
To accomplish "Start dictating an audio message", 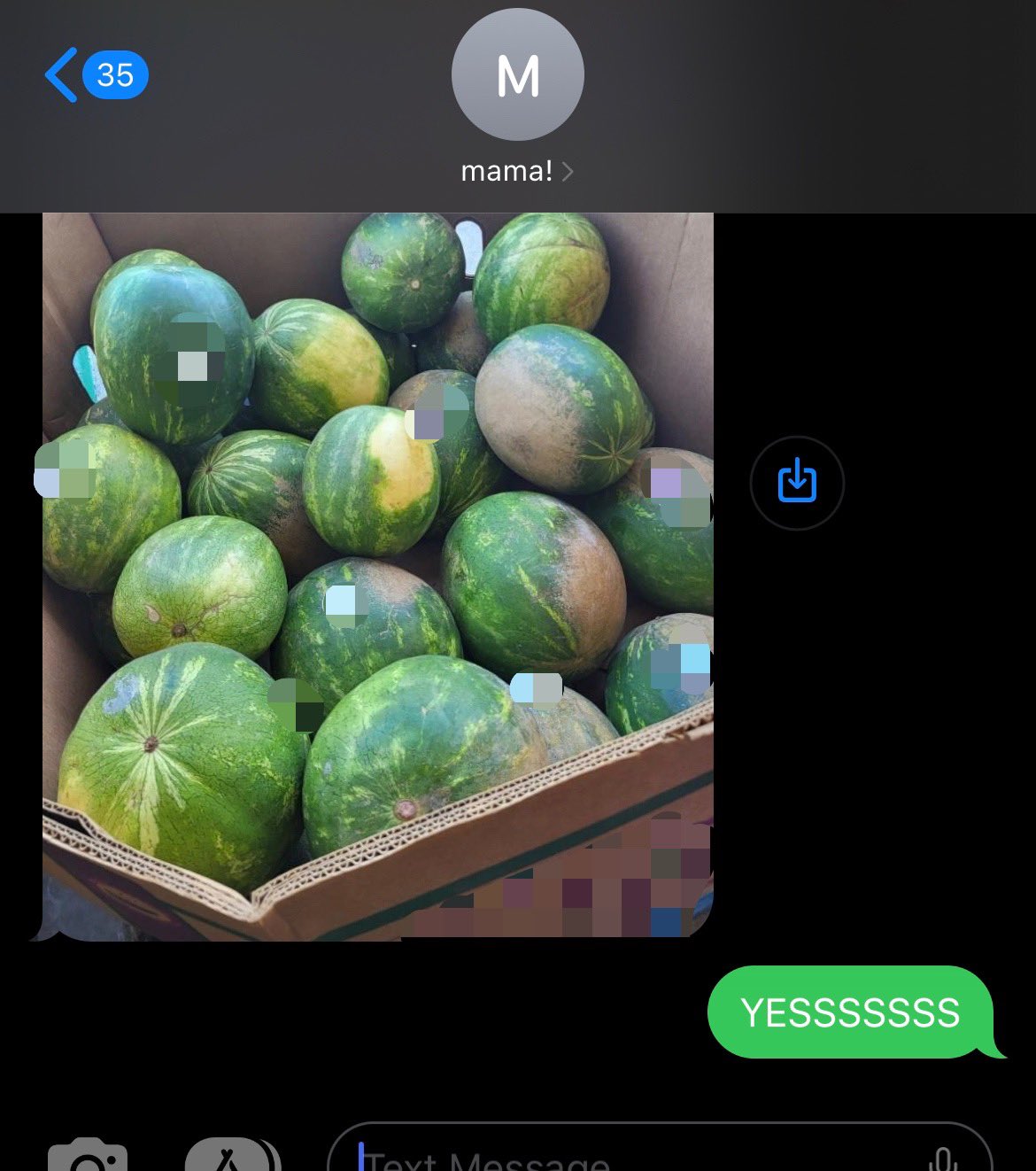I will click(x=944, y=1157).
